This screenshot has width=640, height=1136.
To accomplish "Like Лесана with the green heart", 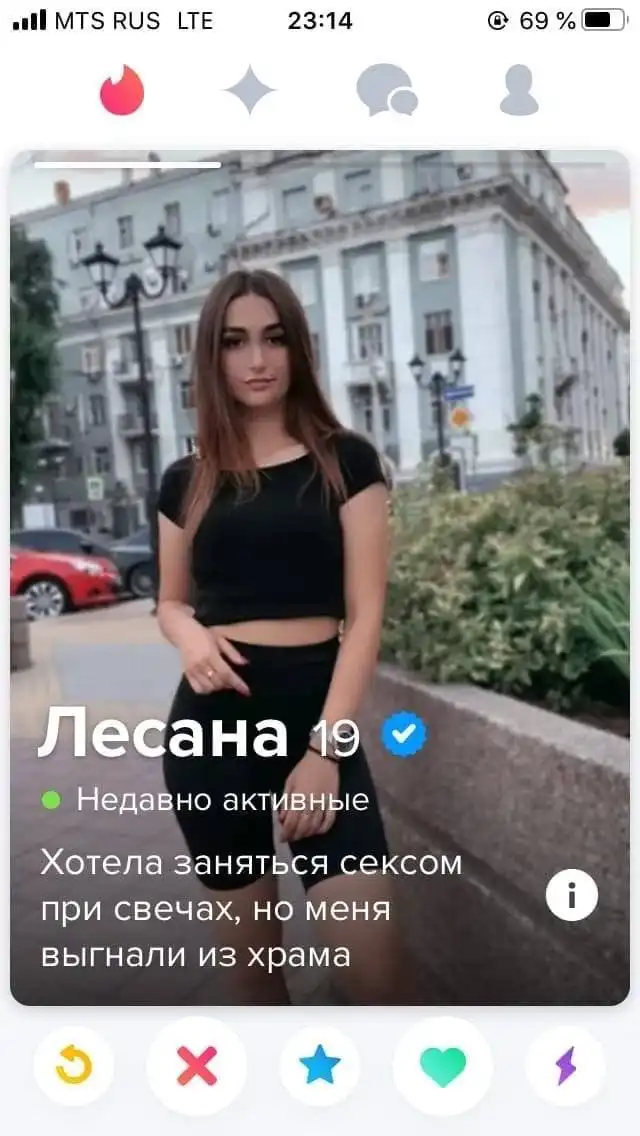I will (443, 1066).
